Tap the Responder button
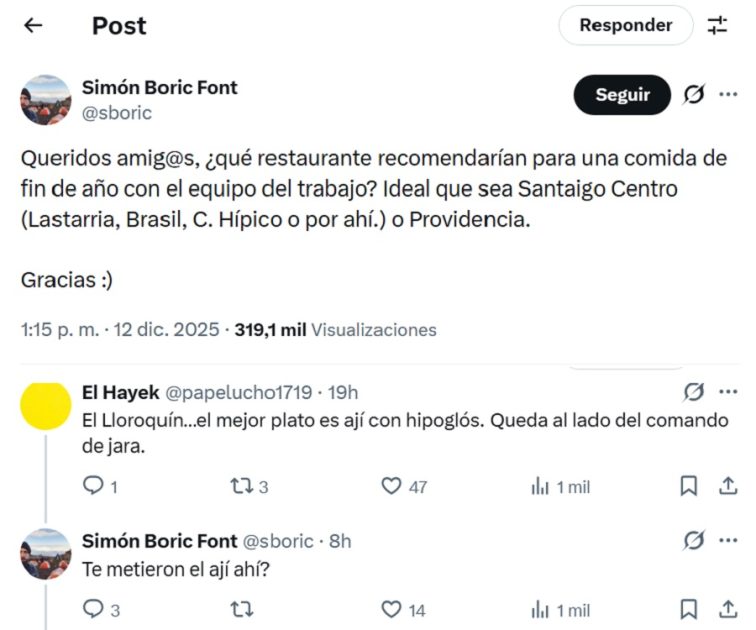 click(x=625, y=26)
